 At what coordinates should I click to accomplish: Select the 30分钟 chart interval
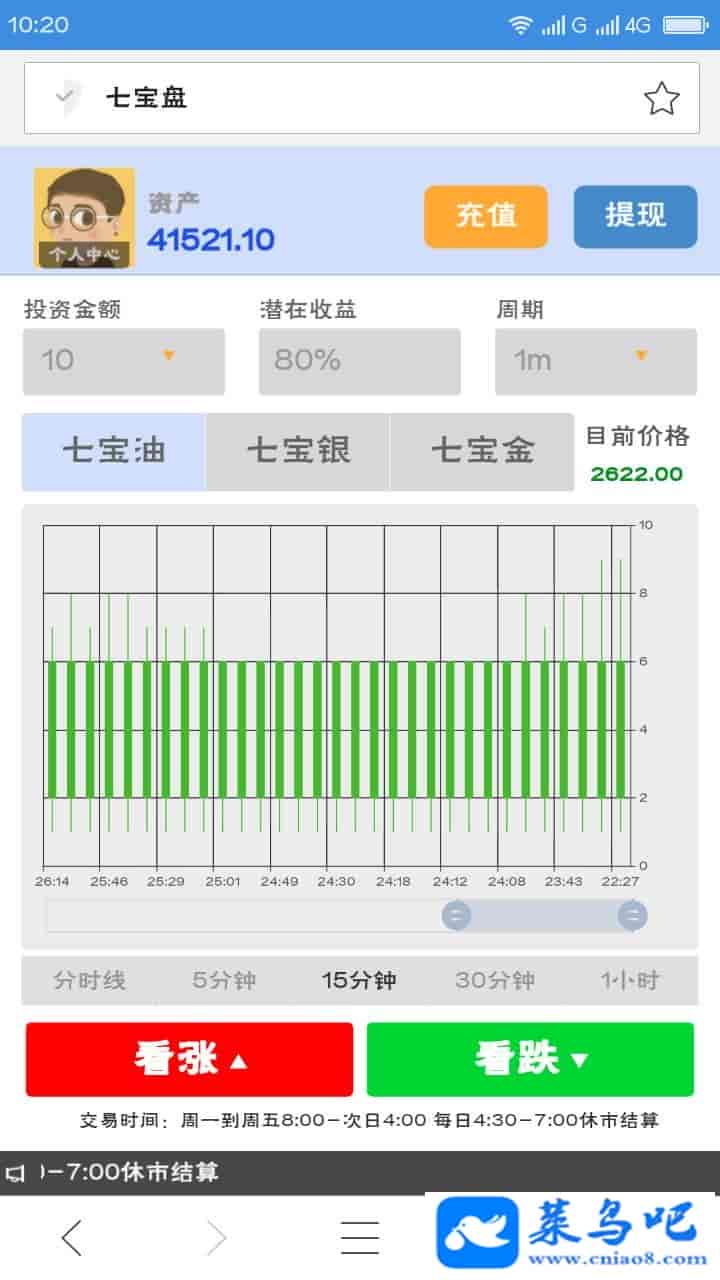pyautogui.click(x=495, y=980)
